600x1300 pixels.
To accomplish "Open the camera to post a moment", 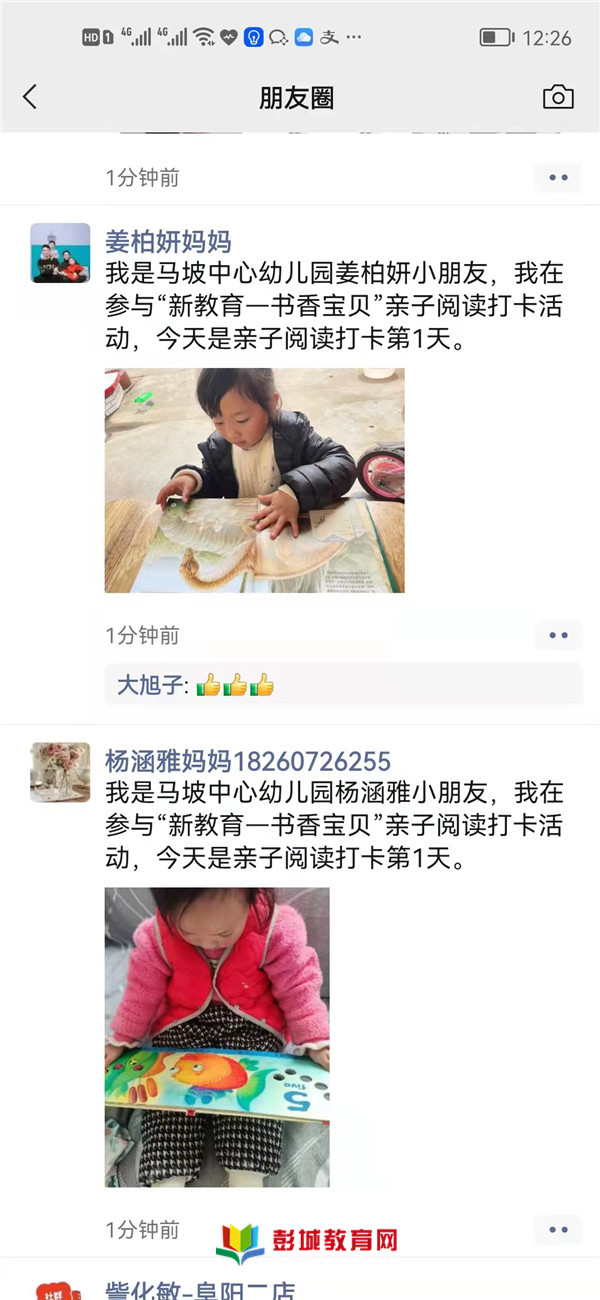I will tap(558, 97).
